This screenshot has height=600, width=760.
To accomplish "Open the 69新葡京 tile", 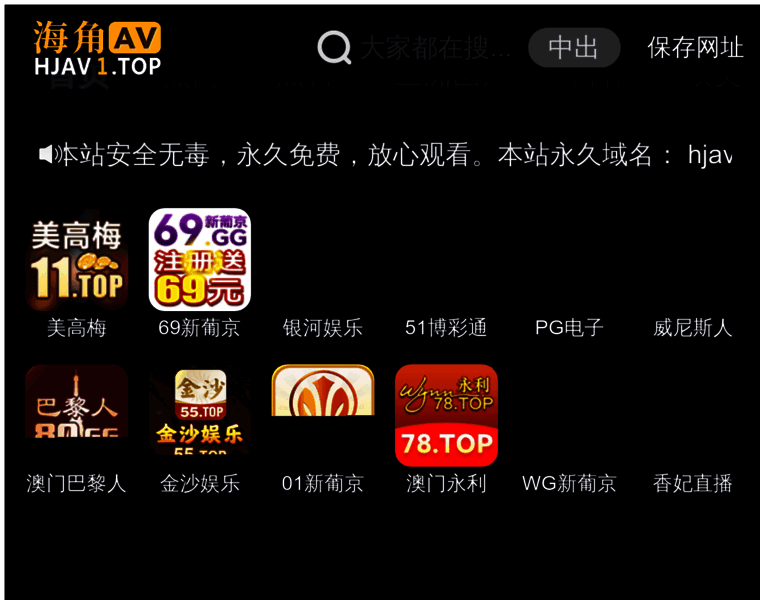I will (200, 260).
